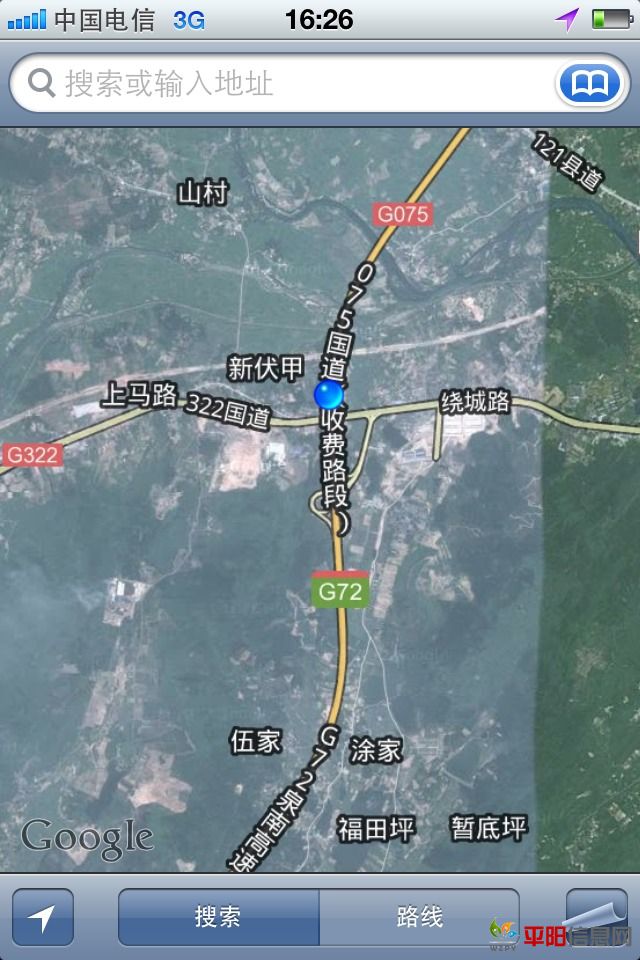Select the 搜索 segment
The width and height of the screenshot is (640, 960).
coord(219,917)
